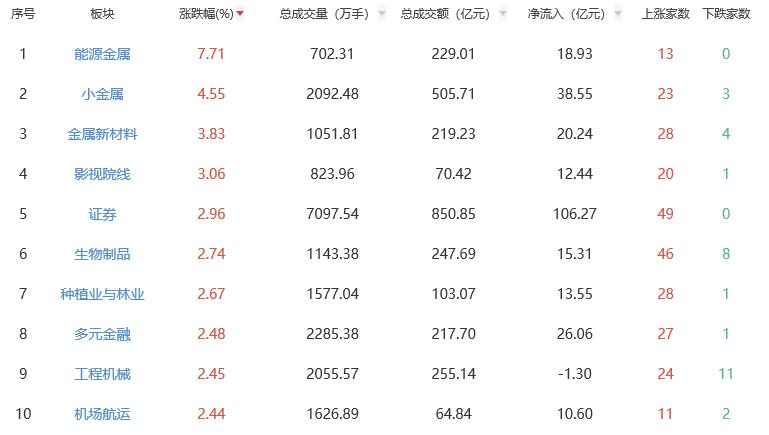The image size is (769, 435).
Task: Open the 生物制品 sector
Action: (102, 254)
